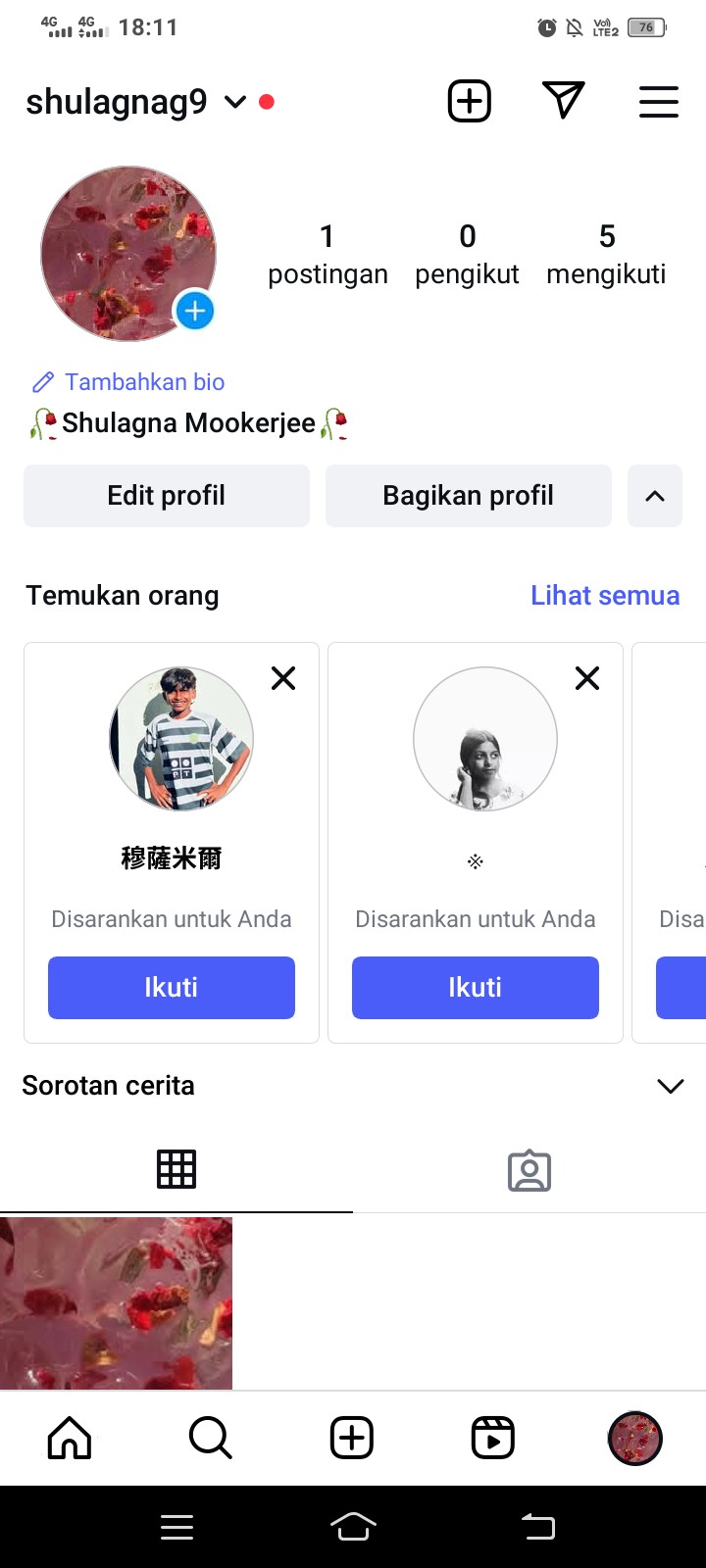Dismiss the second suggestion card marked ※
The height and width of the screenshot is (1568, 706).
pyautogui.click(x=587, y=678)
